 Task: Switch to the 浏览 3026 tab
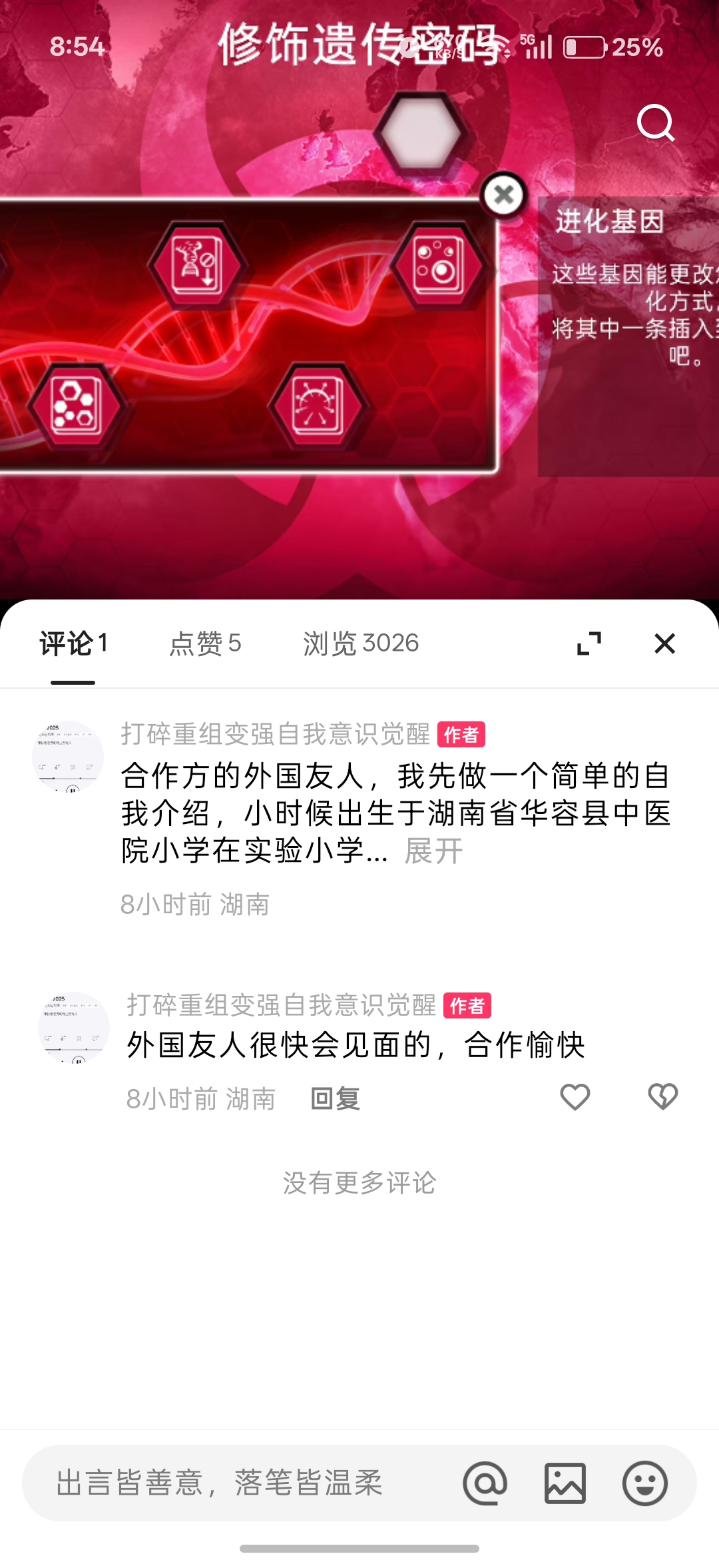click(361, 643)
